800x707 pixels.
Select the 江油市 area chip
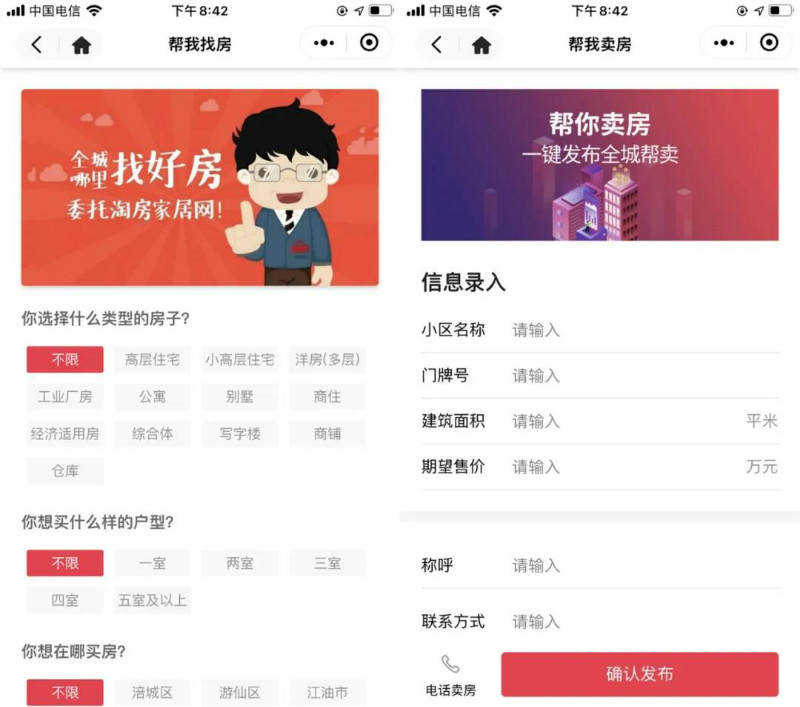[x=327, y=692]
